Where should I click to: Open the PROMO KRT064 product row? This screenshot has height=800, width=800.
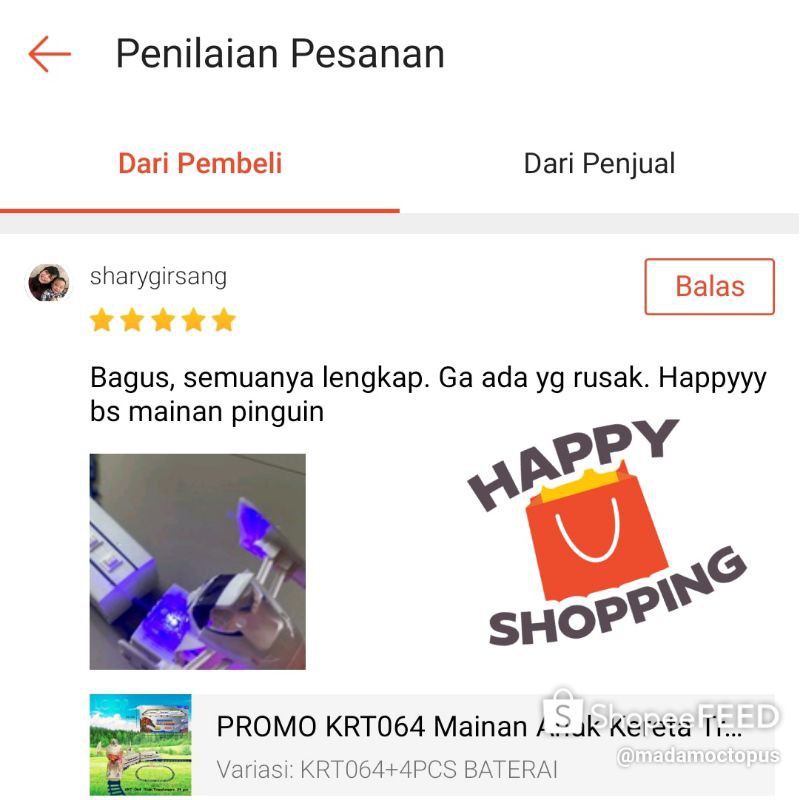(x=430, y=744)
